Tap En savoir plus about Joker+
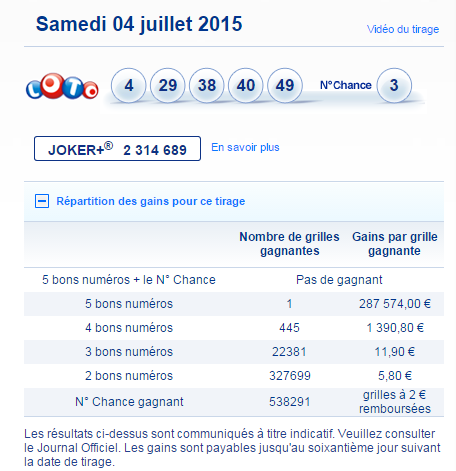This screenshot has width=456, height=471. pyautogui.click(x=245, y=147)
